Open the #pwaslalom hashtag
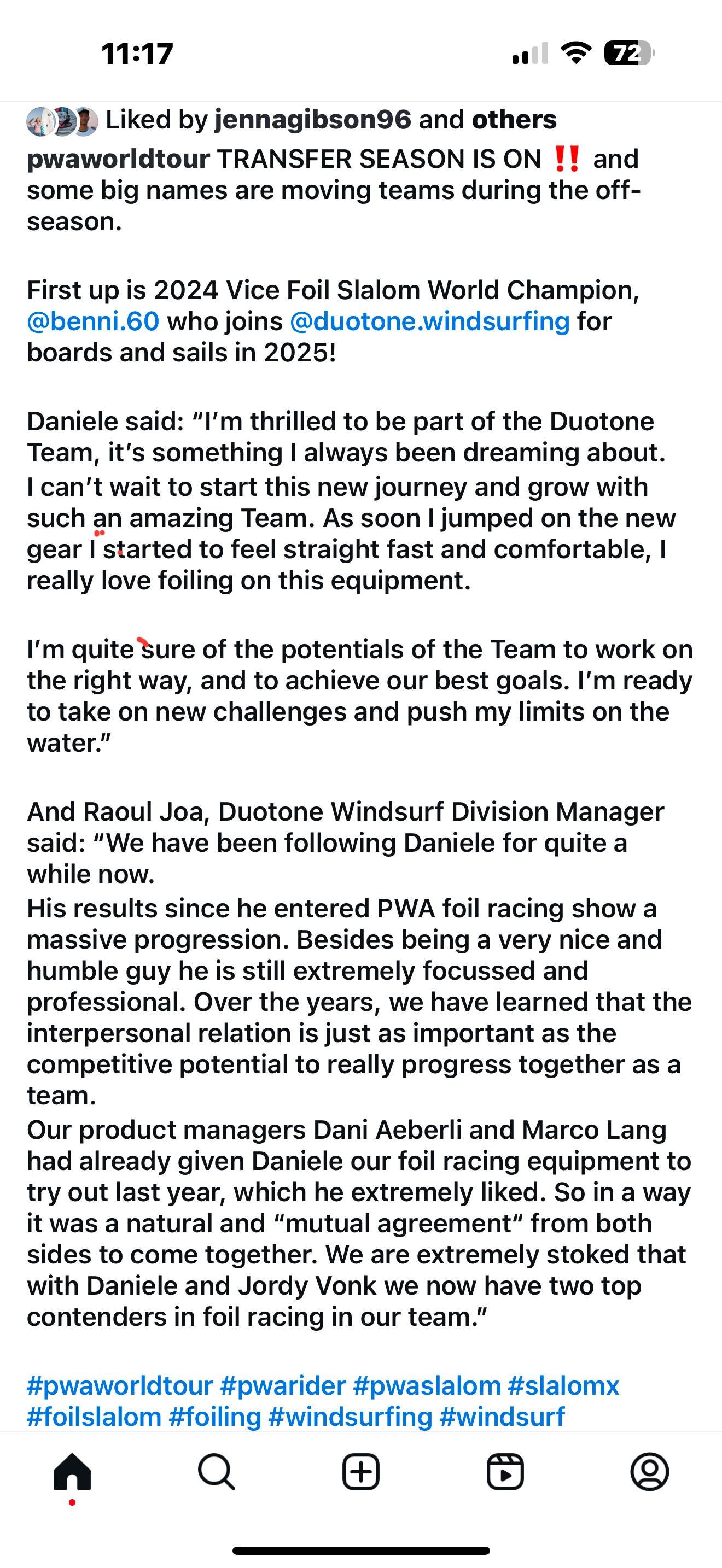The image size is (722, 1568). [x=427, y=1385]
